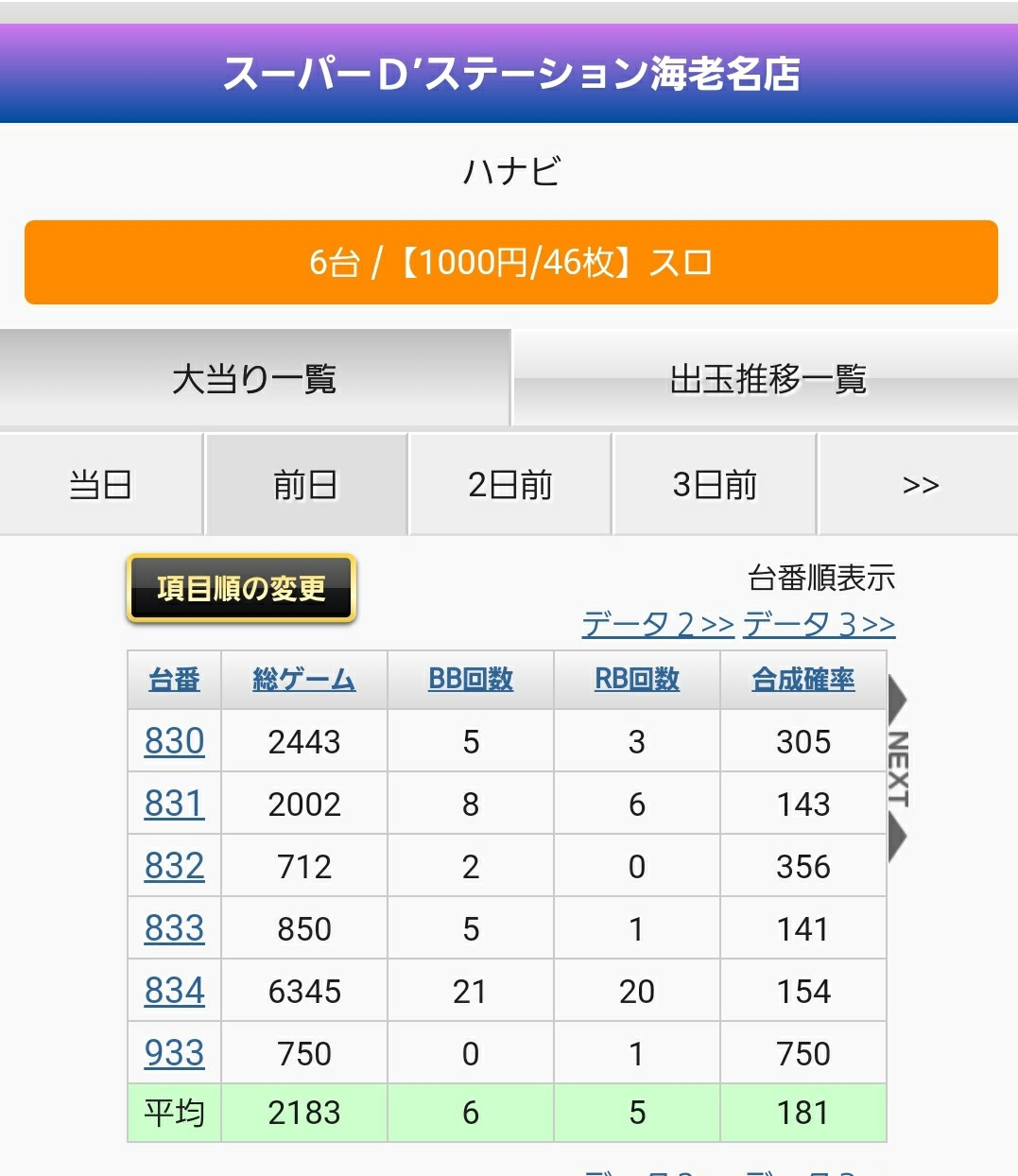Screen dimensions: 1018x1176
Task: Sort the table by 合成確率 column
Action: tap(803, 678)
